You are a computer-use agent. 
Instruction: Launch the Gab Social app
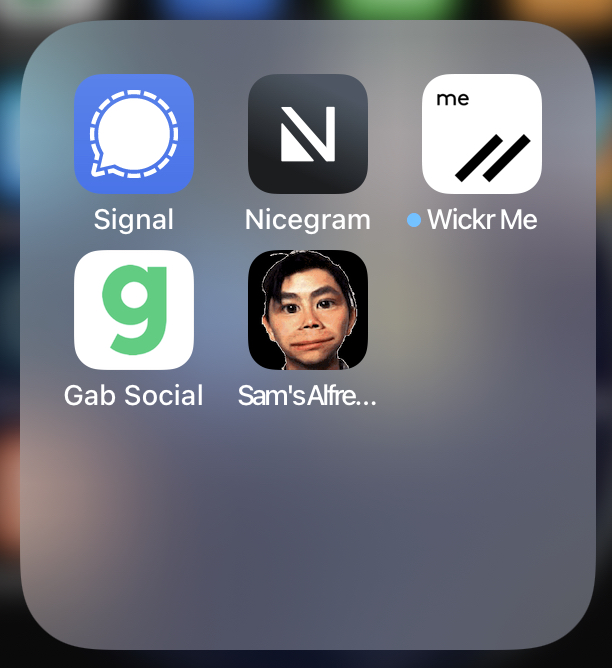click(x=134, y=309)
